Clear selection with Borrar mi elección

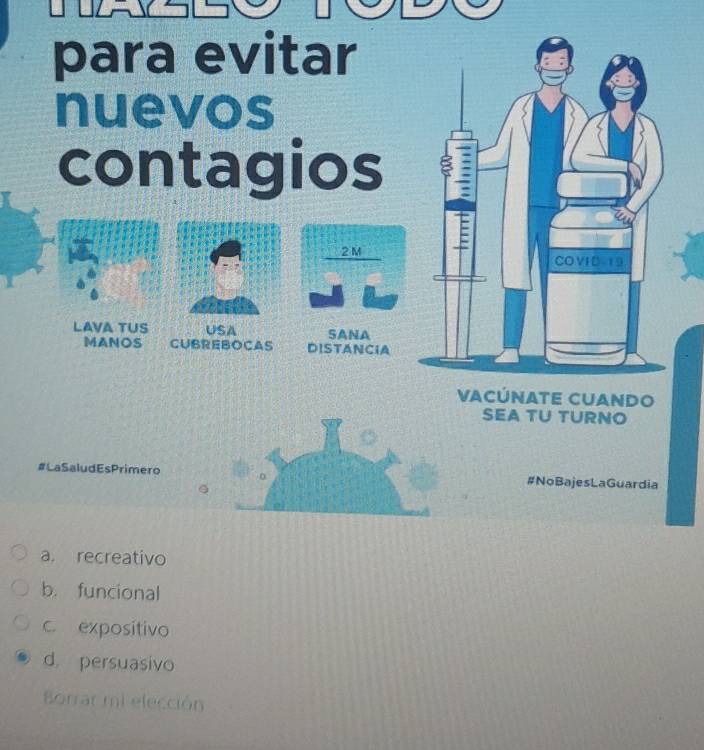click(124, 702)
